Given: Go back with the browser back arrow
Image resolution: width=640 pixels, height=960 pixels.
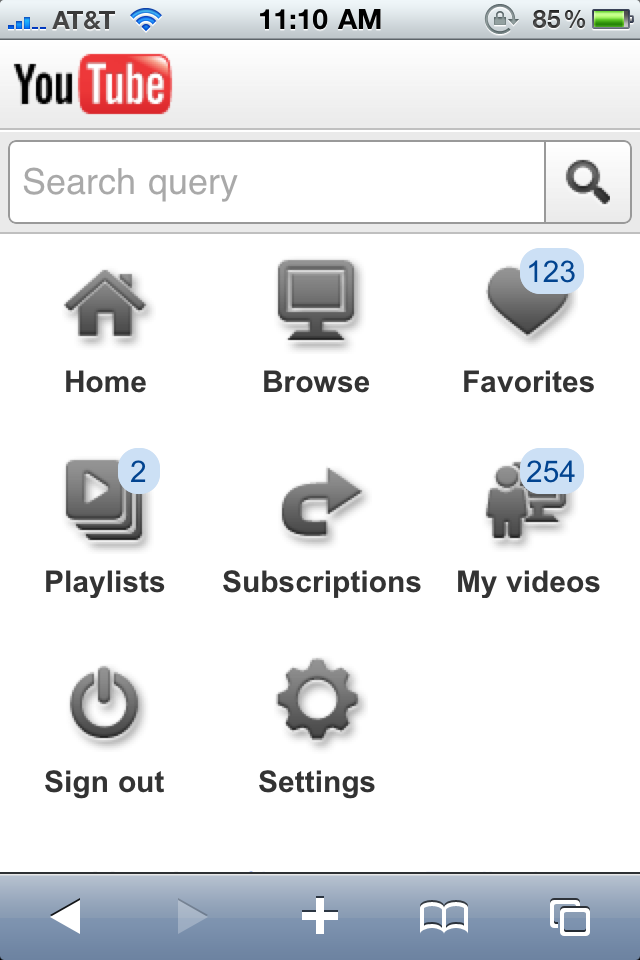Looking at the screenshot, I should [x=65, y=916].
